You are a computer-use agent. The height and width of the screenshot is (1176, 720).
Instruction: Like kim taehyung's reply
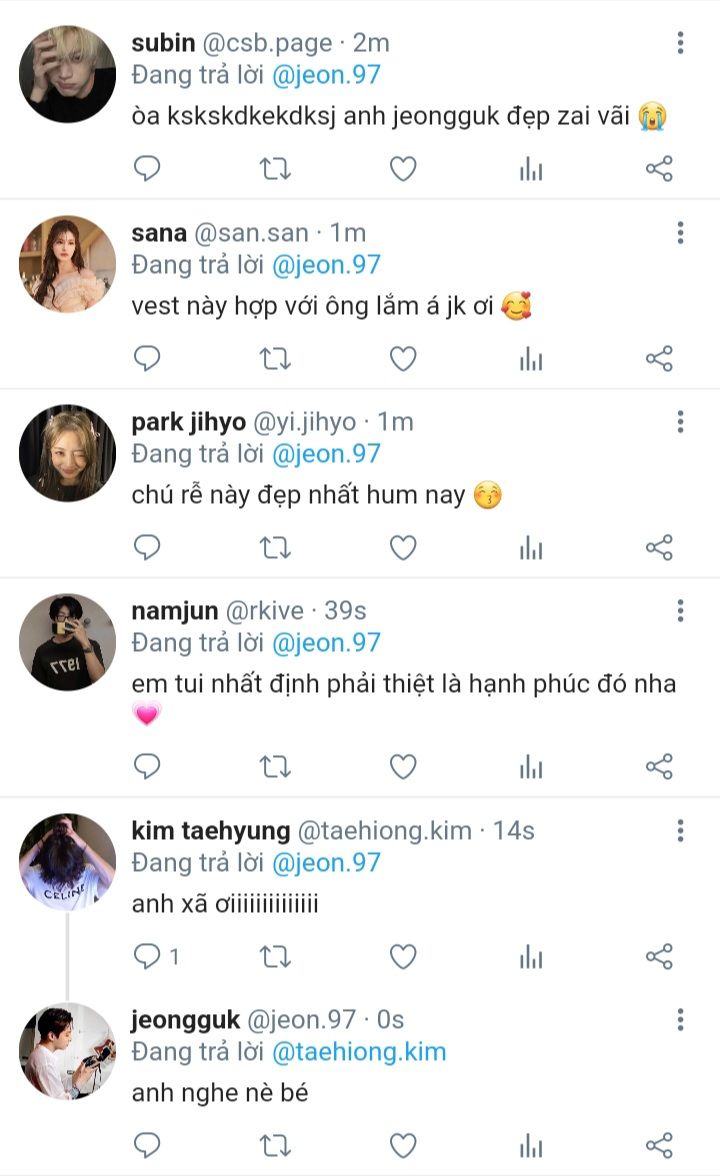pos(403,957)
